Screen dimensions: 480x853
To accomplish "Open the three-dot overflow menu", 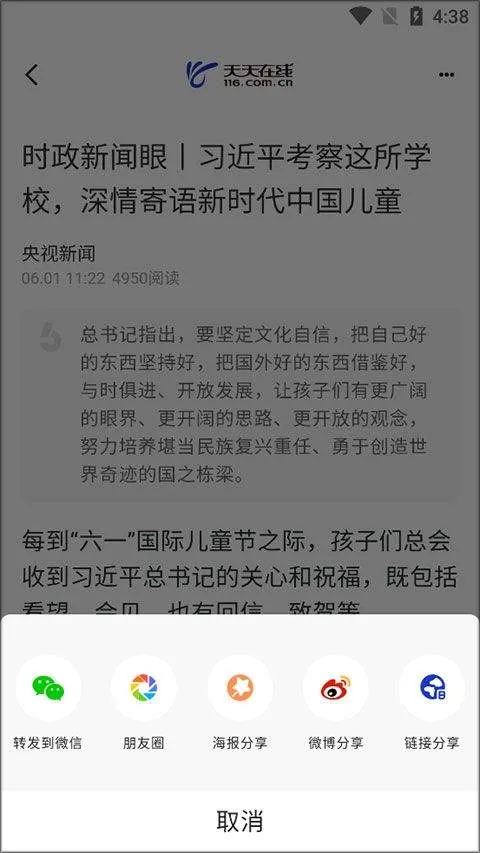I will pos(446,75).
